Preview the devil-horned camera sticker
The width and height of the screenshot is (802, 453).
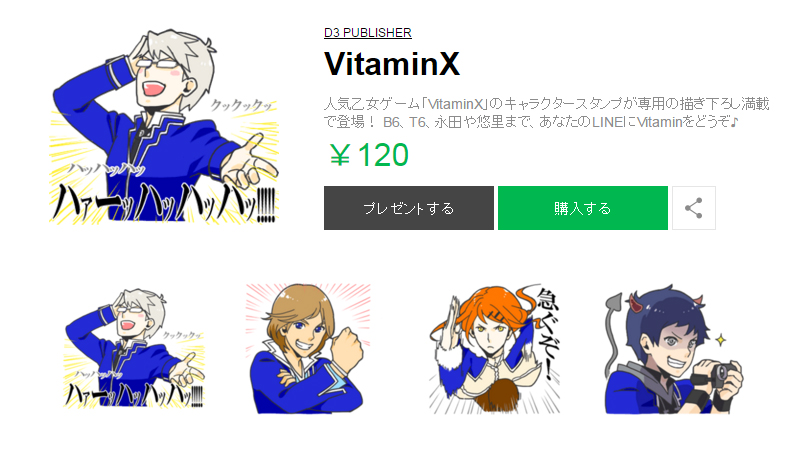point(670,348)
